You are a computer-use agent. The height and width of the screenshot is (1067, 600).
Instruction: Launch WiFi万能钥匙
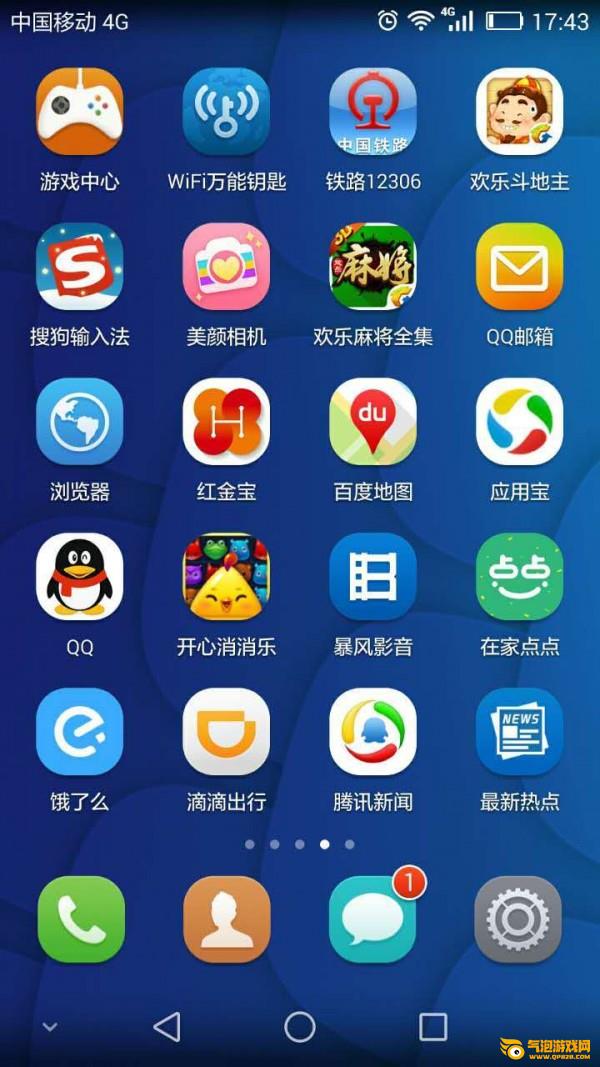(226, 112)
